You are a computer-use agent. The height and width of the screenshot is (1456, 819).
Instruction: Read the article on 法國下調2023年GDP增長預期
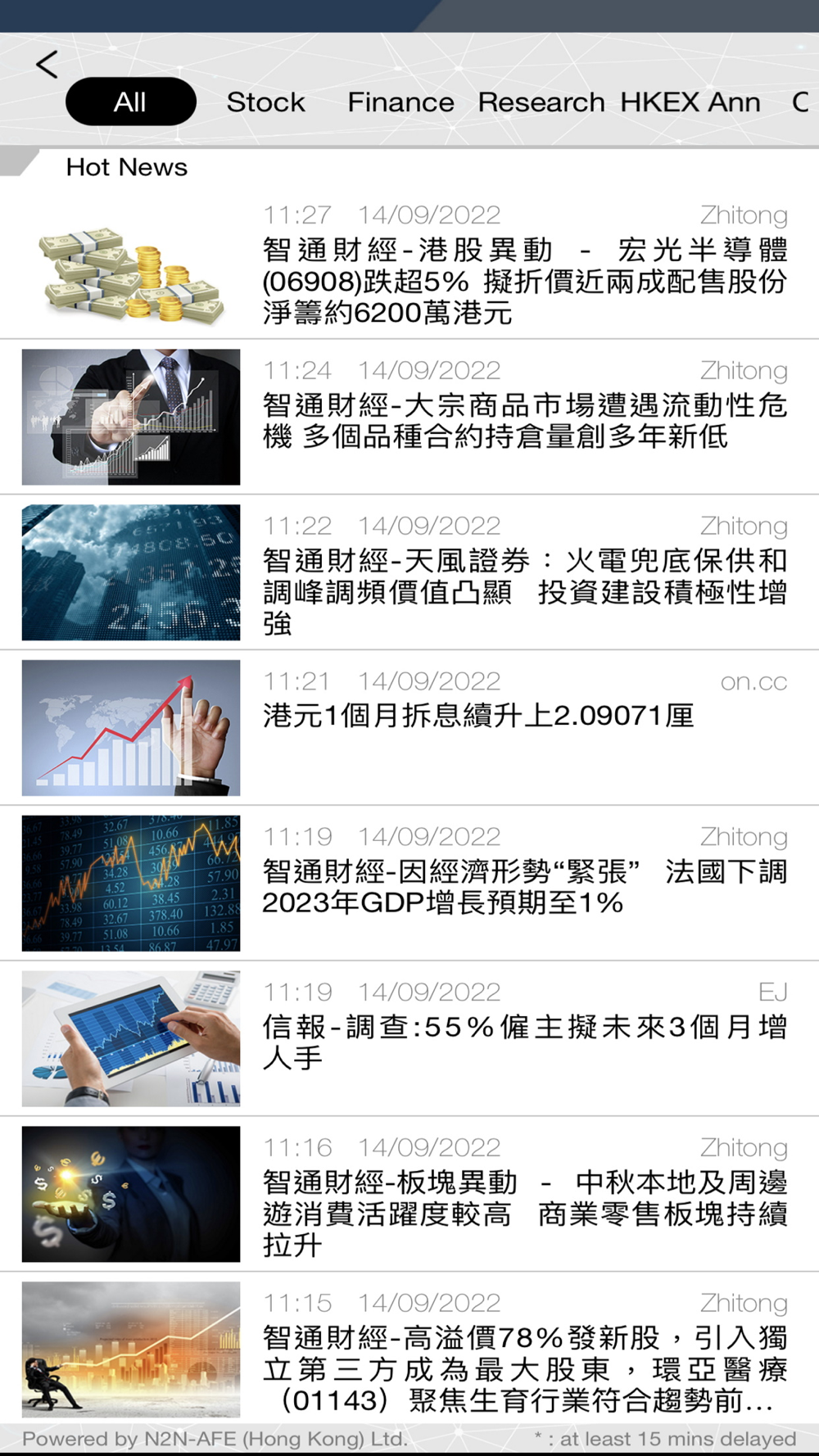[524, 887]
